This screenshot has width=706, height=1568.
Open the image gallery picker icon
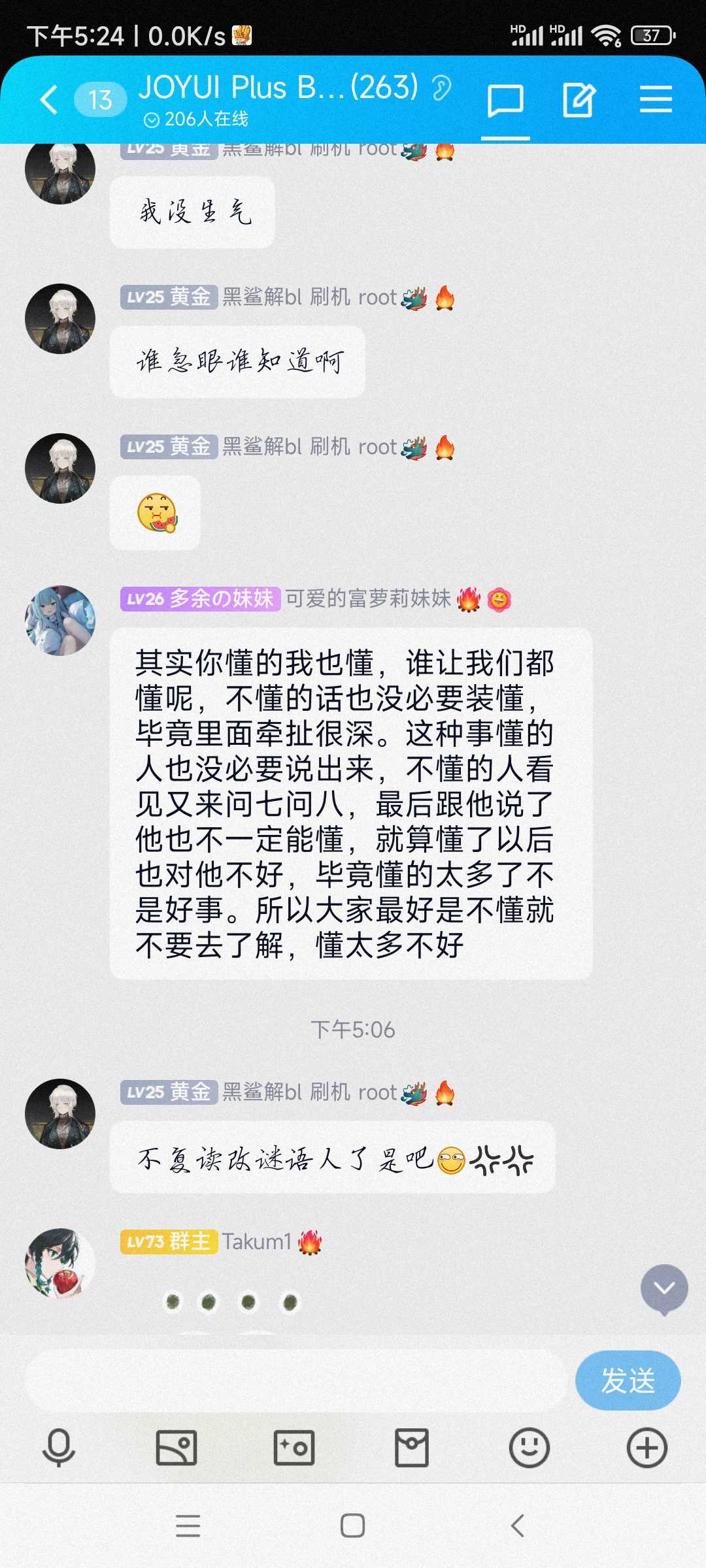[176, 1448]
